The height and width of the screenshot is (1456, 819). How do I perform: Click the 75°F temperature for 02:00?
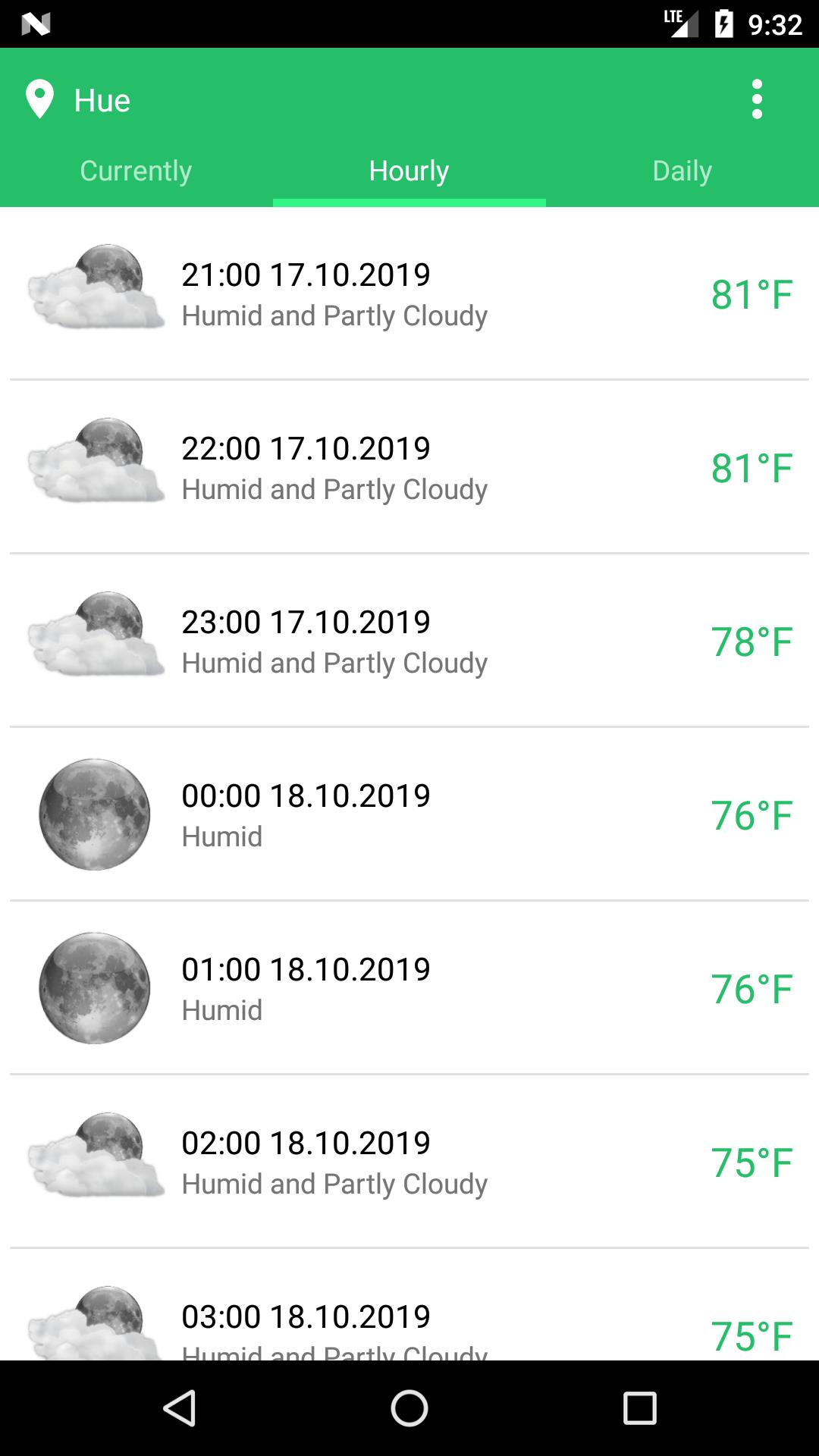[x=750, y=1160]
